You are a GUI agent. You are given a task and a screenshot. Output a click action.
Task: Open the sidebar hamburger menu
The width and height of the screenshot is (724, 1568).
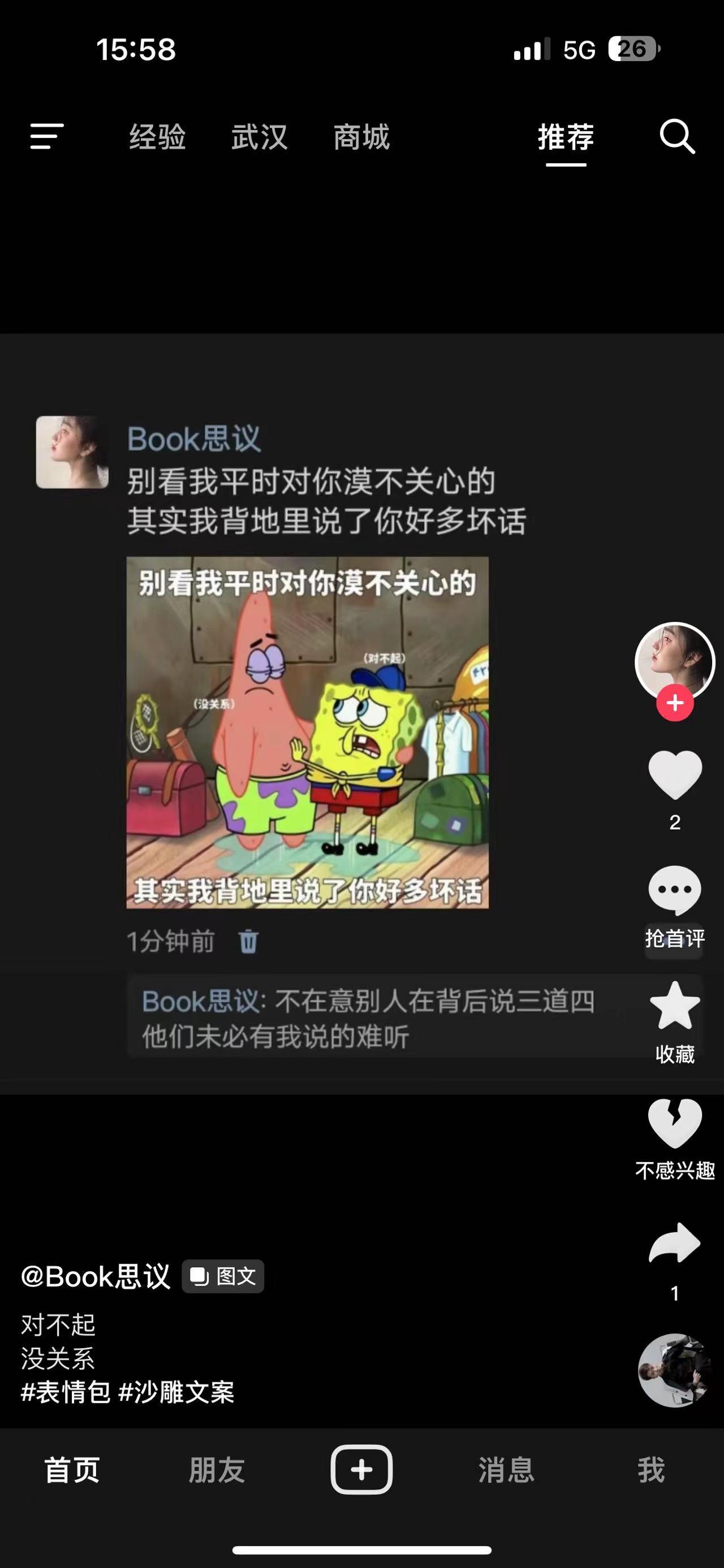[46, 137]
